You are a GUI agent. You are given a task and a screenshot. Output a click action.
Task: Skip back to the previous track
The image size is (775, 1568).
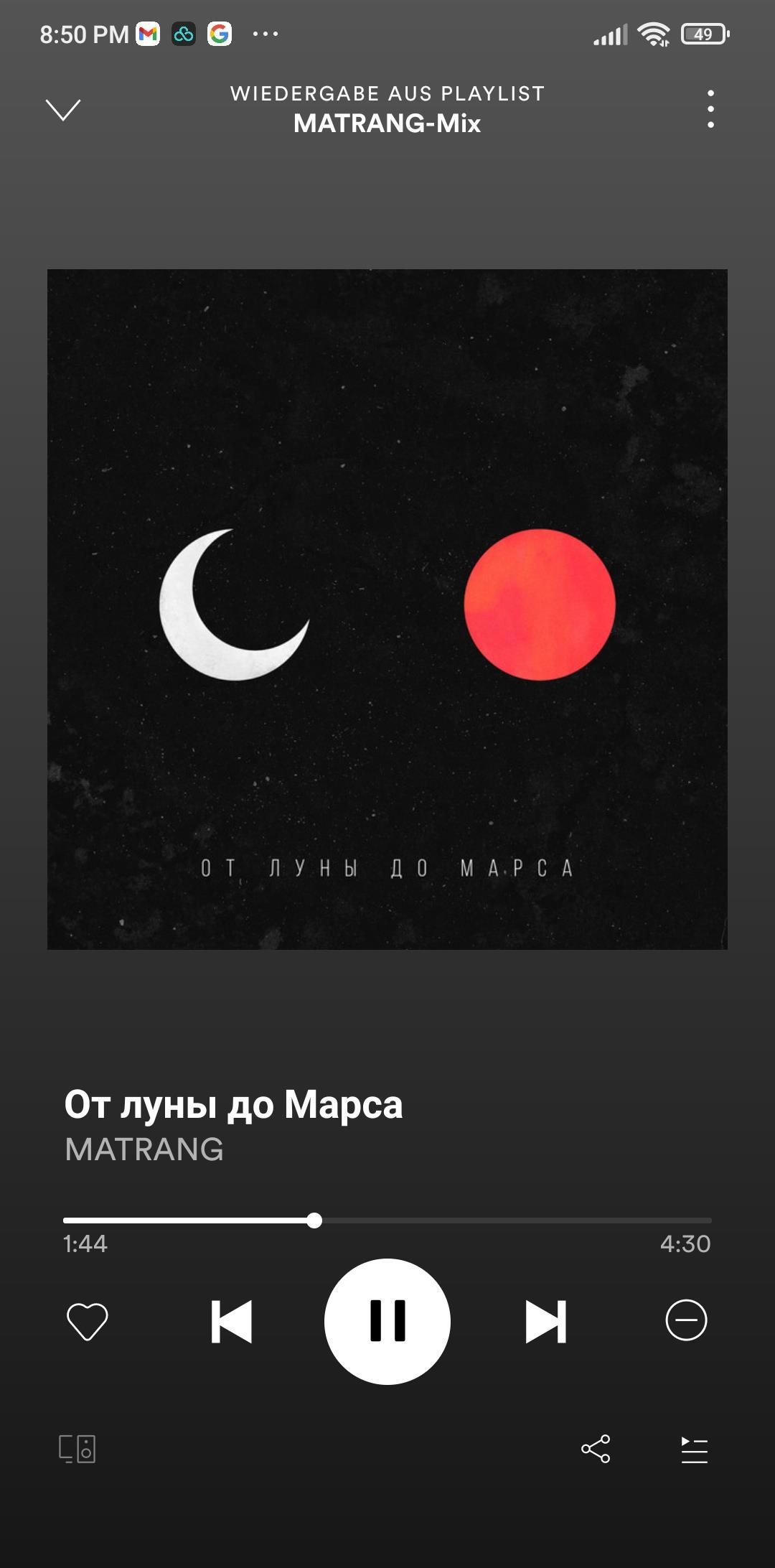pos(232,1321)
